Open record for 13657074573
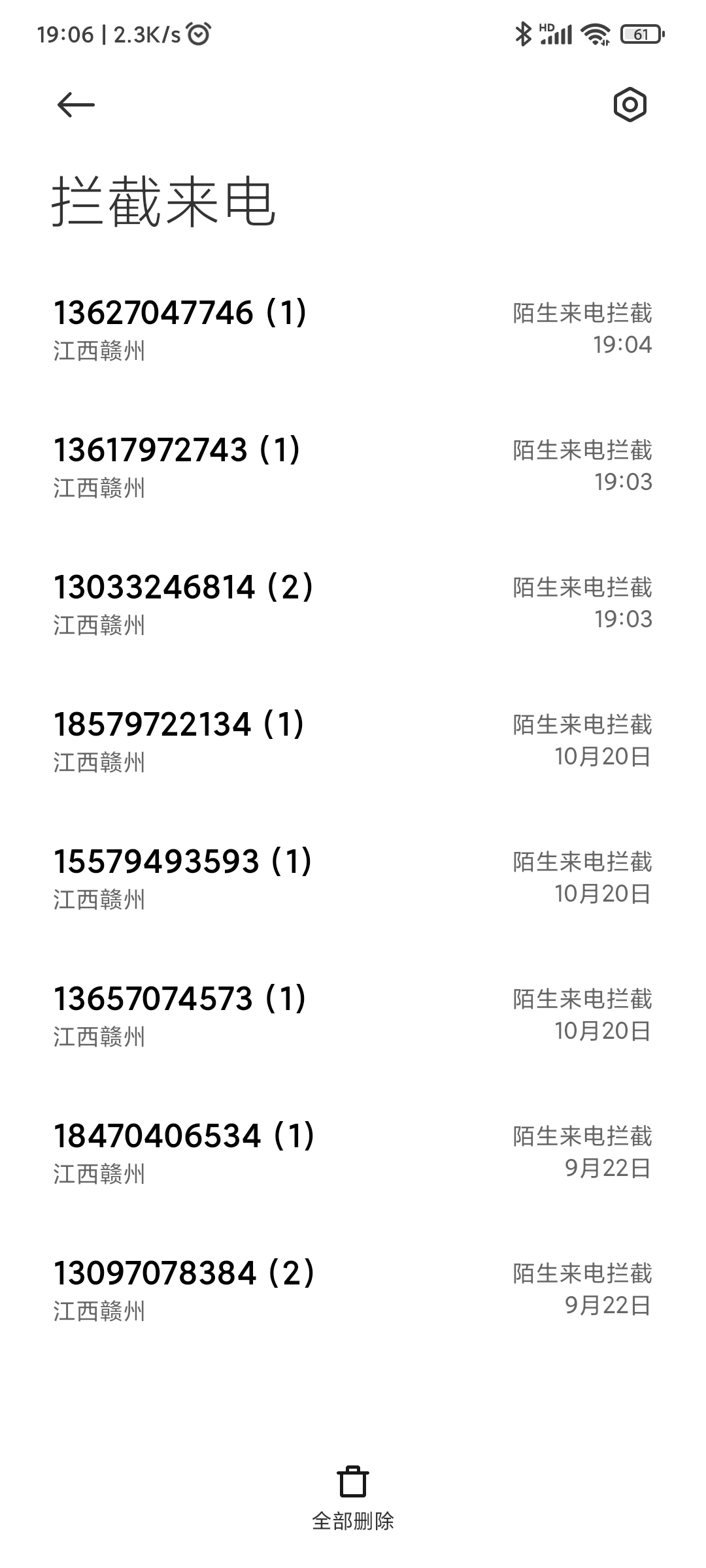The width and height of the screenshot is (706, 1568). 353,1016
